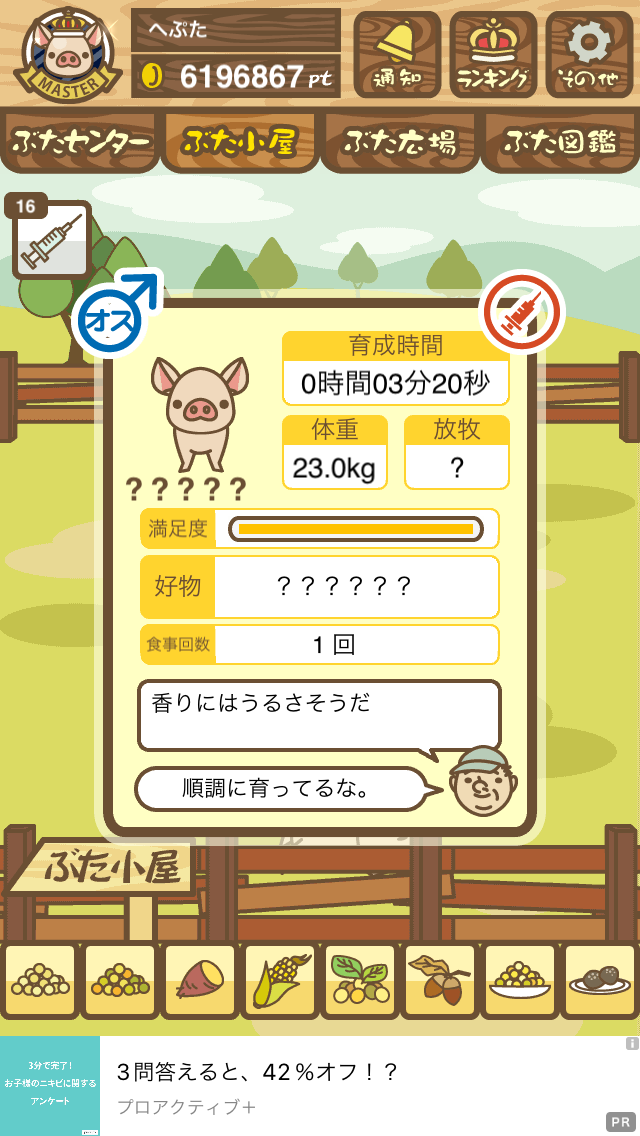Feed the sweet potato

(x=200, y=982)
